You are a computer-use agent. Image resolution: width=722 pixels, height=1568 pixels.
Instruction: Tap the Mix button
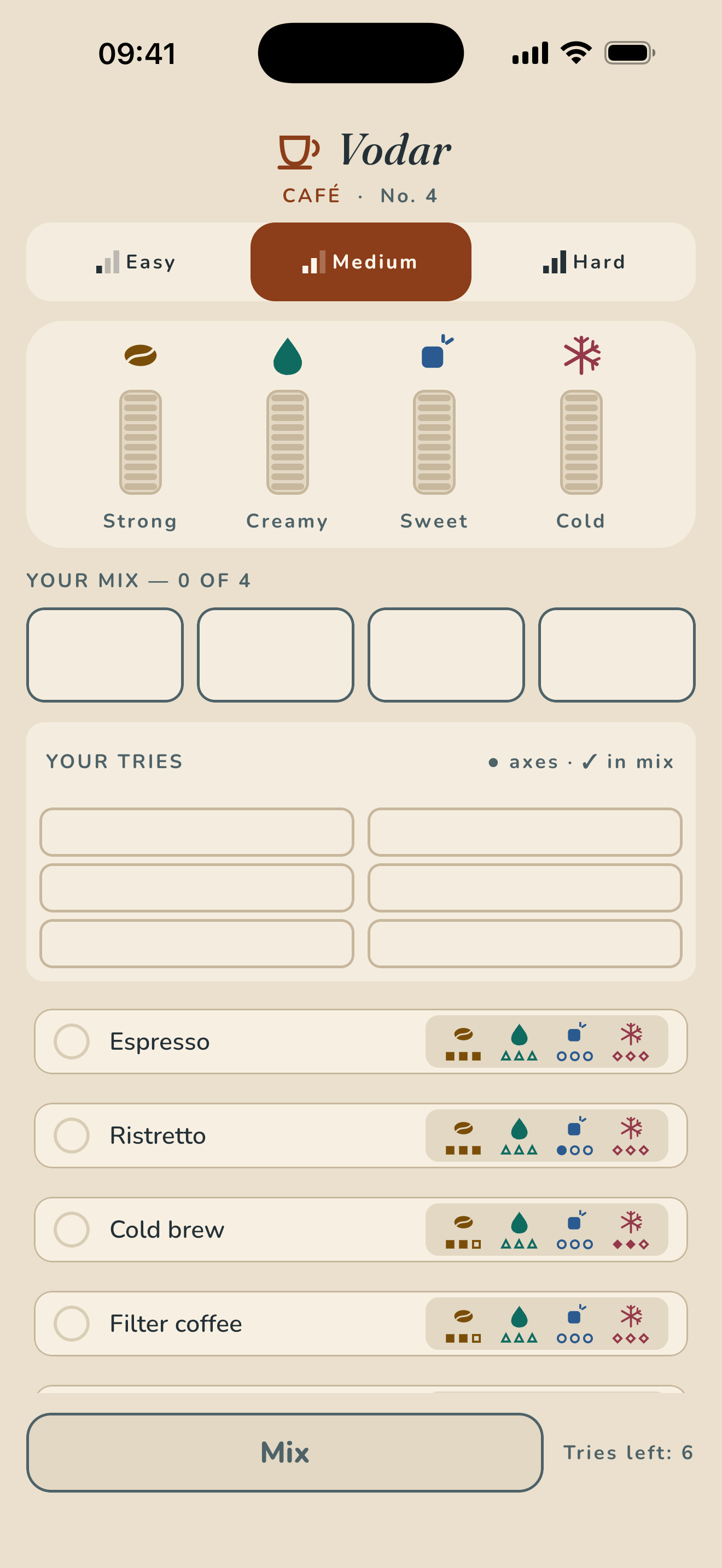point(285,1452)
